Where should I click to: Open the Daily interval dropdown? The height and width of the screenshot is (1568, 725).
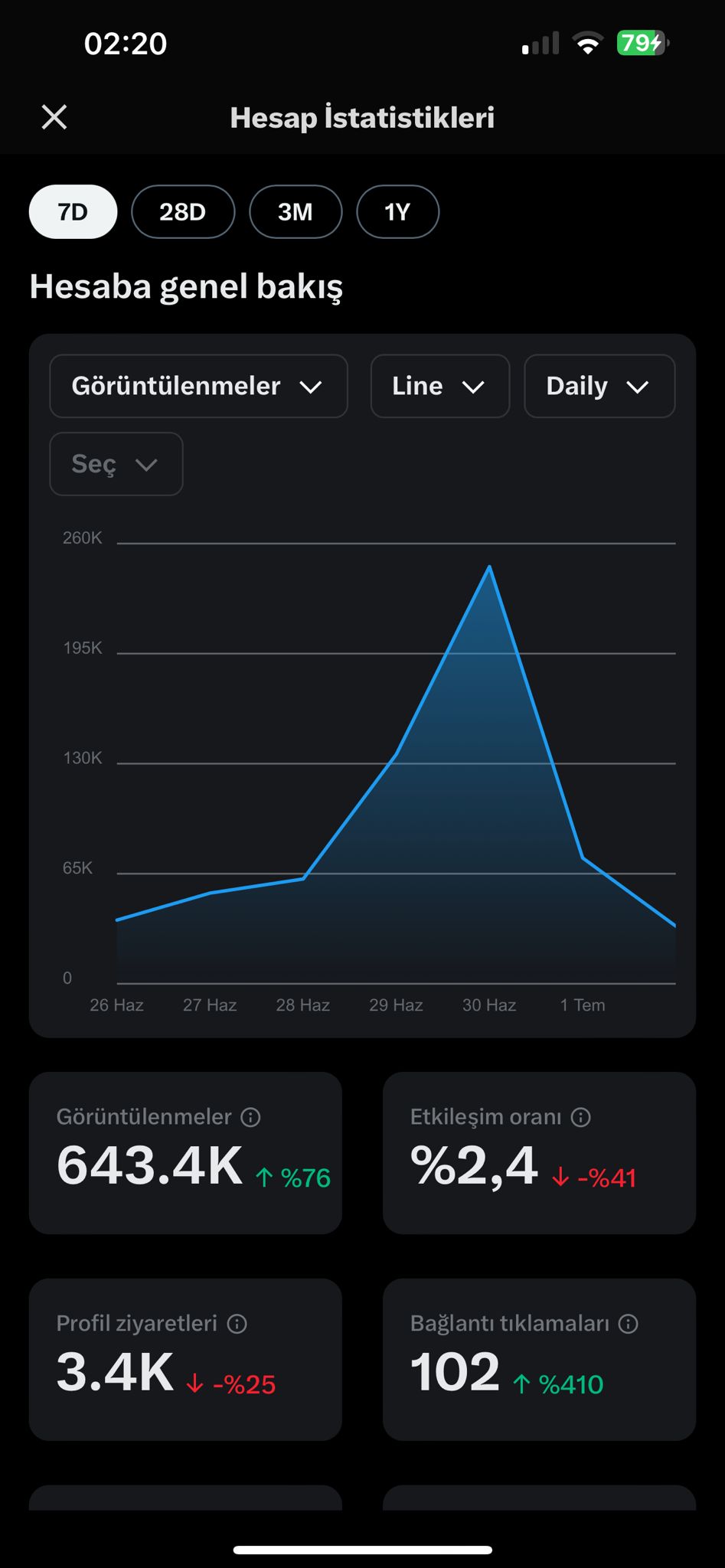(599, 386)
